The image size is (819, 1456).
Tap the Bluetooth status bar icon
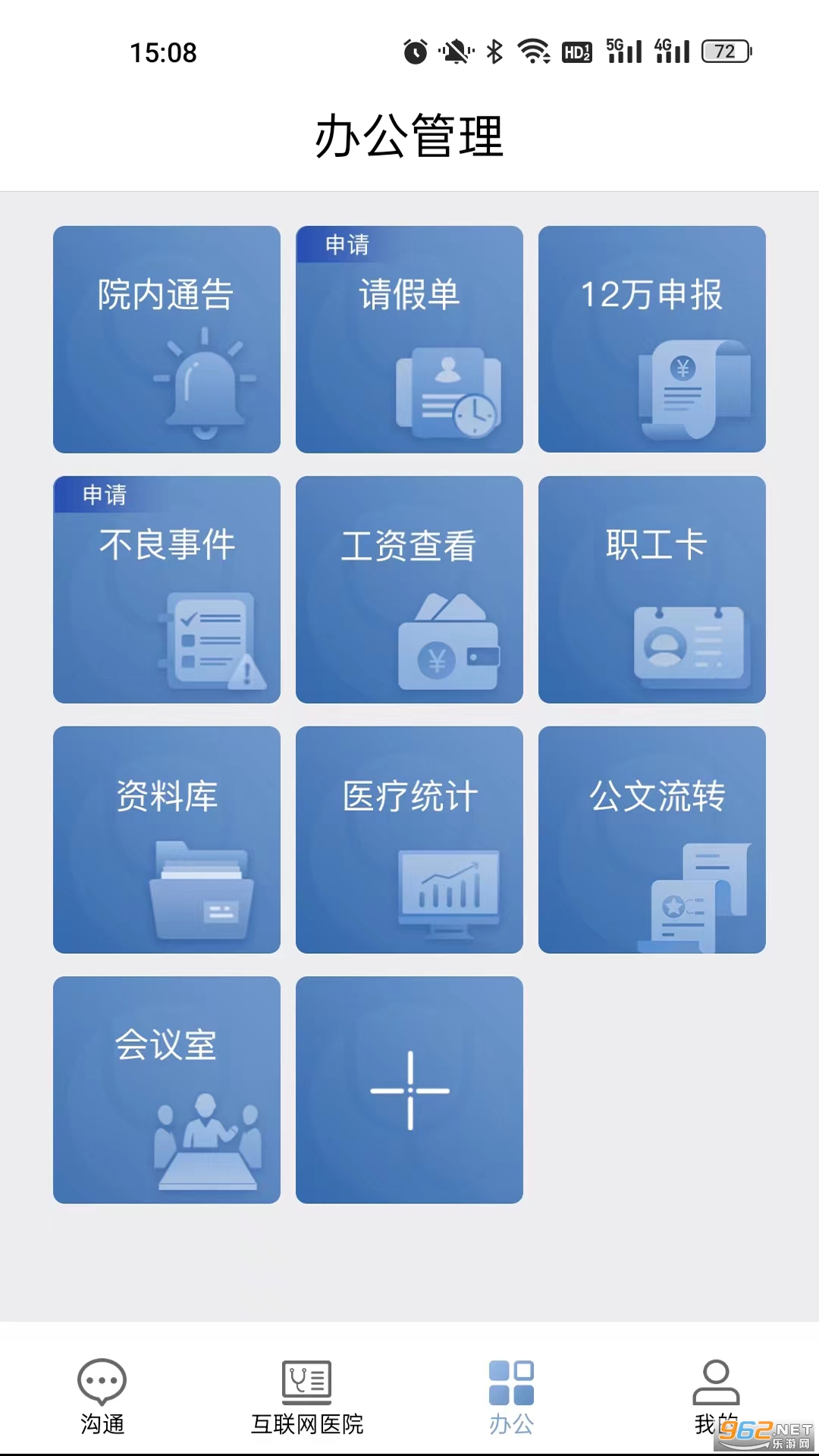click(x=495, y=52)
